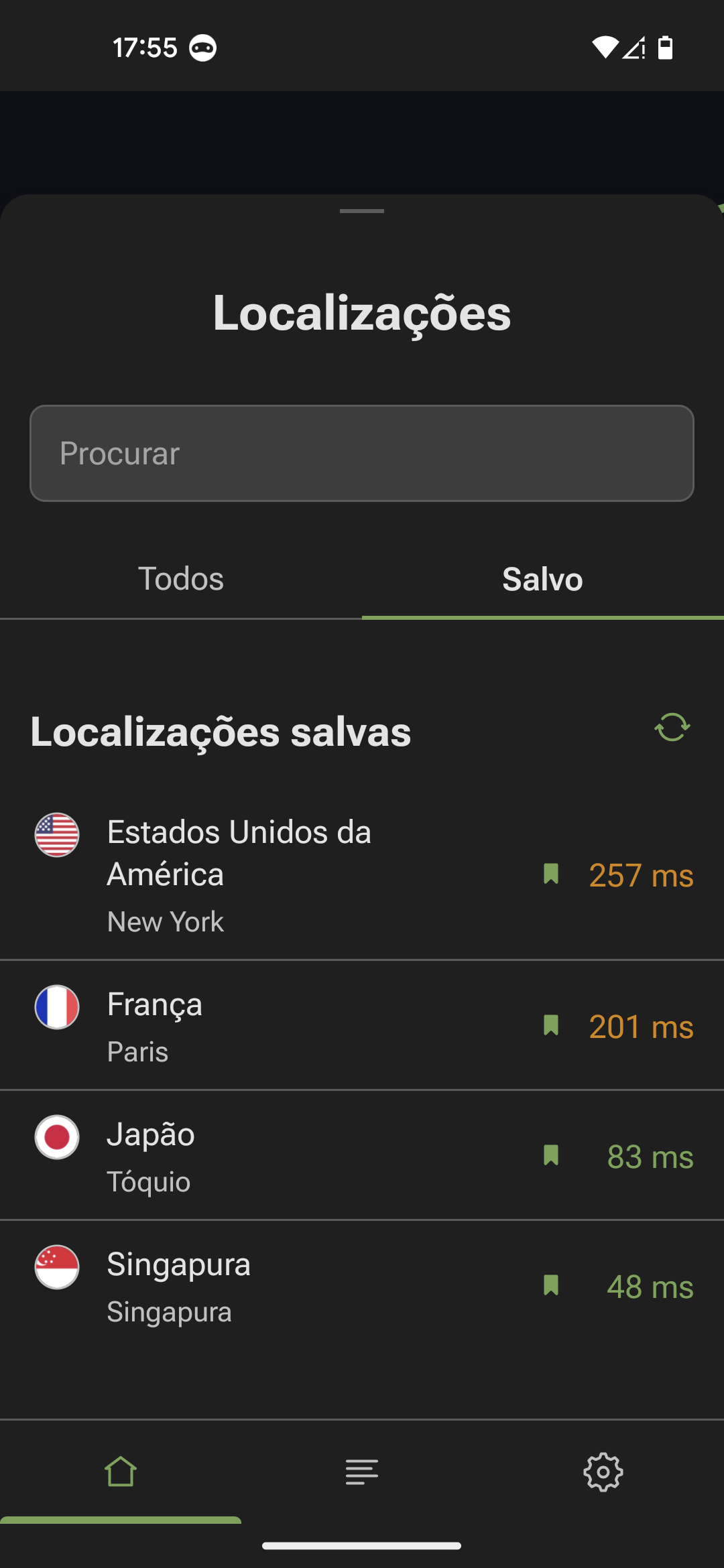724x1568 pixels.
Task: Tap the France flag icon
Action: (57, 1006)
